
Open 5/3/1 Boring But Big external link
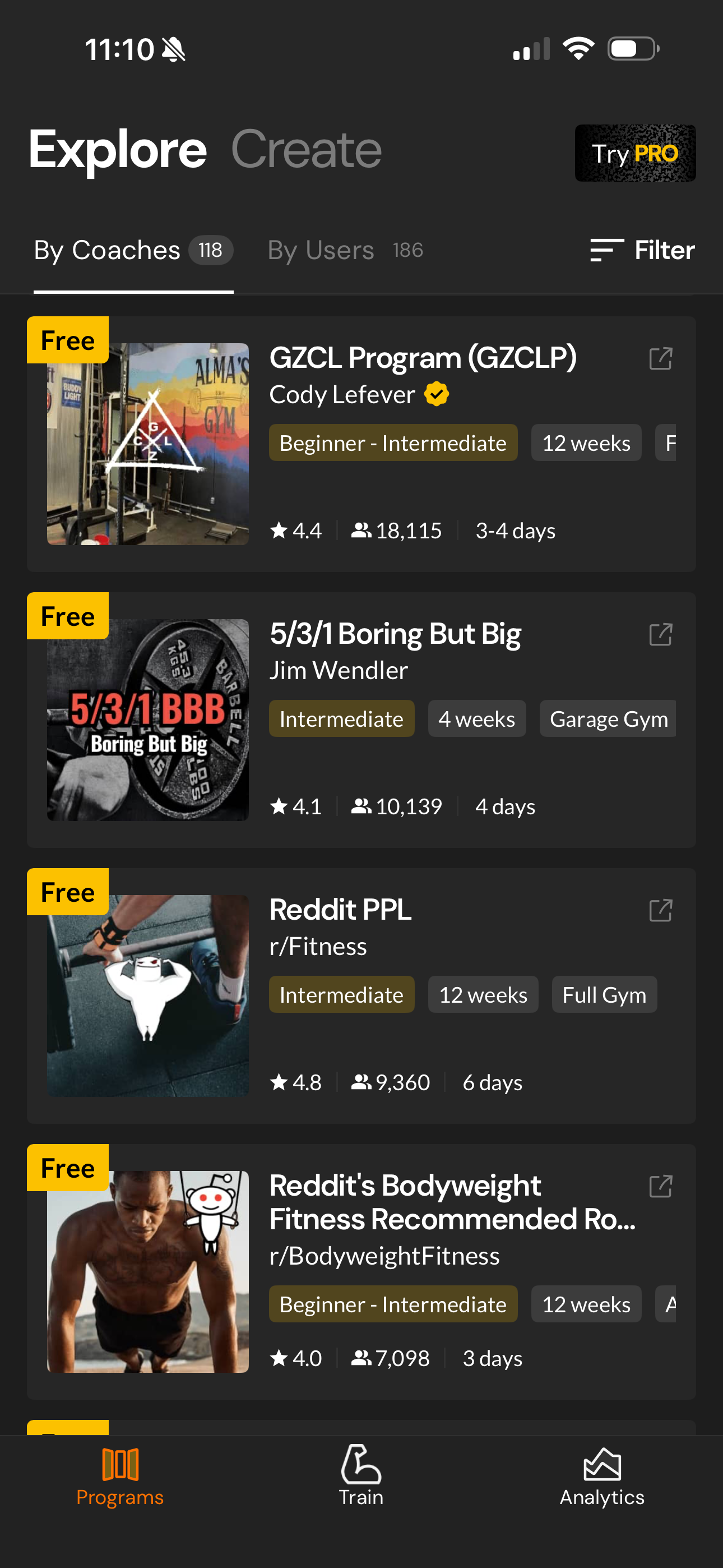click(660, 634)
